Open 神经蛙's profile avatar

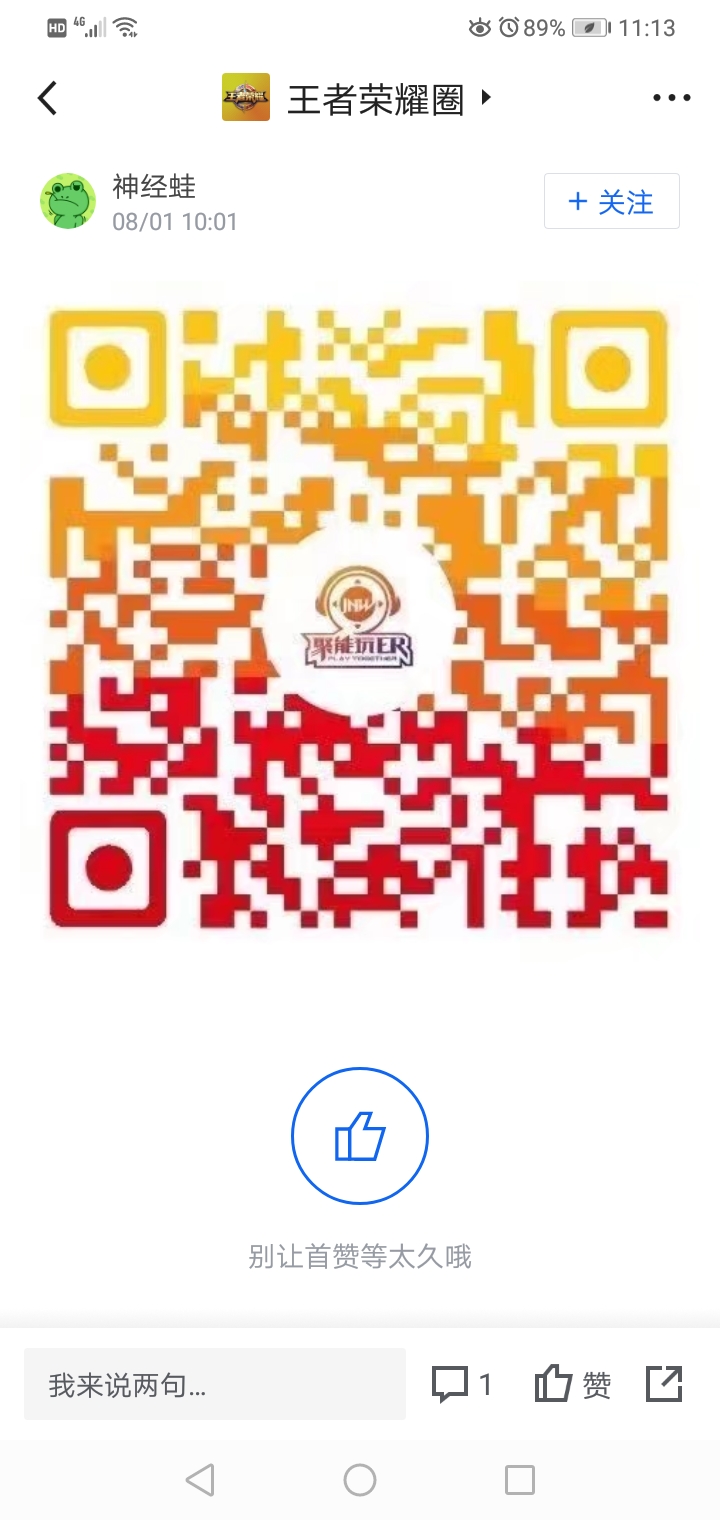click(x=68, y=201)
